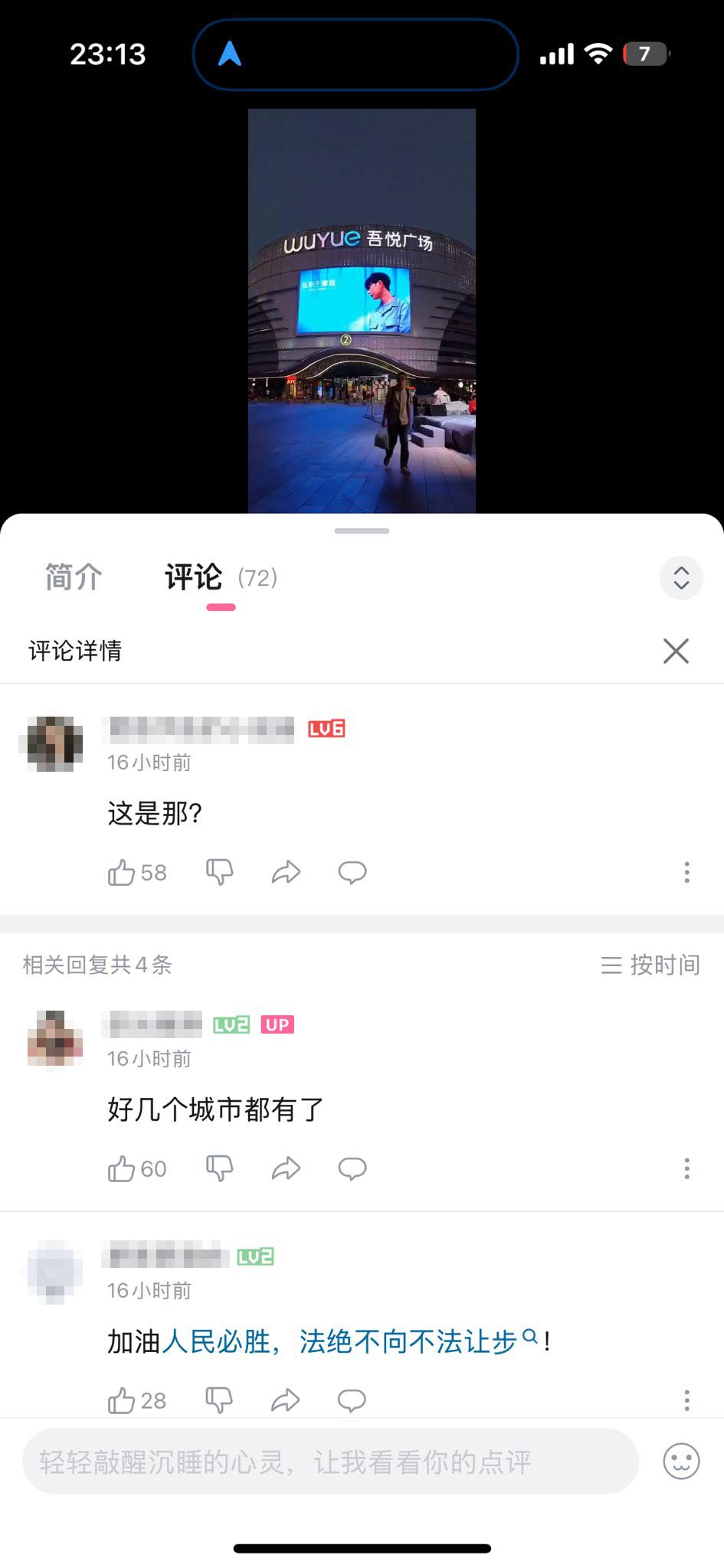Screen dimensions: 724x1568
Task: Close the 评论详情 panel
Action: click(x=676, y=651)
